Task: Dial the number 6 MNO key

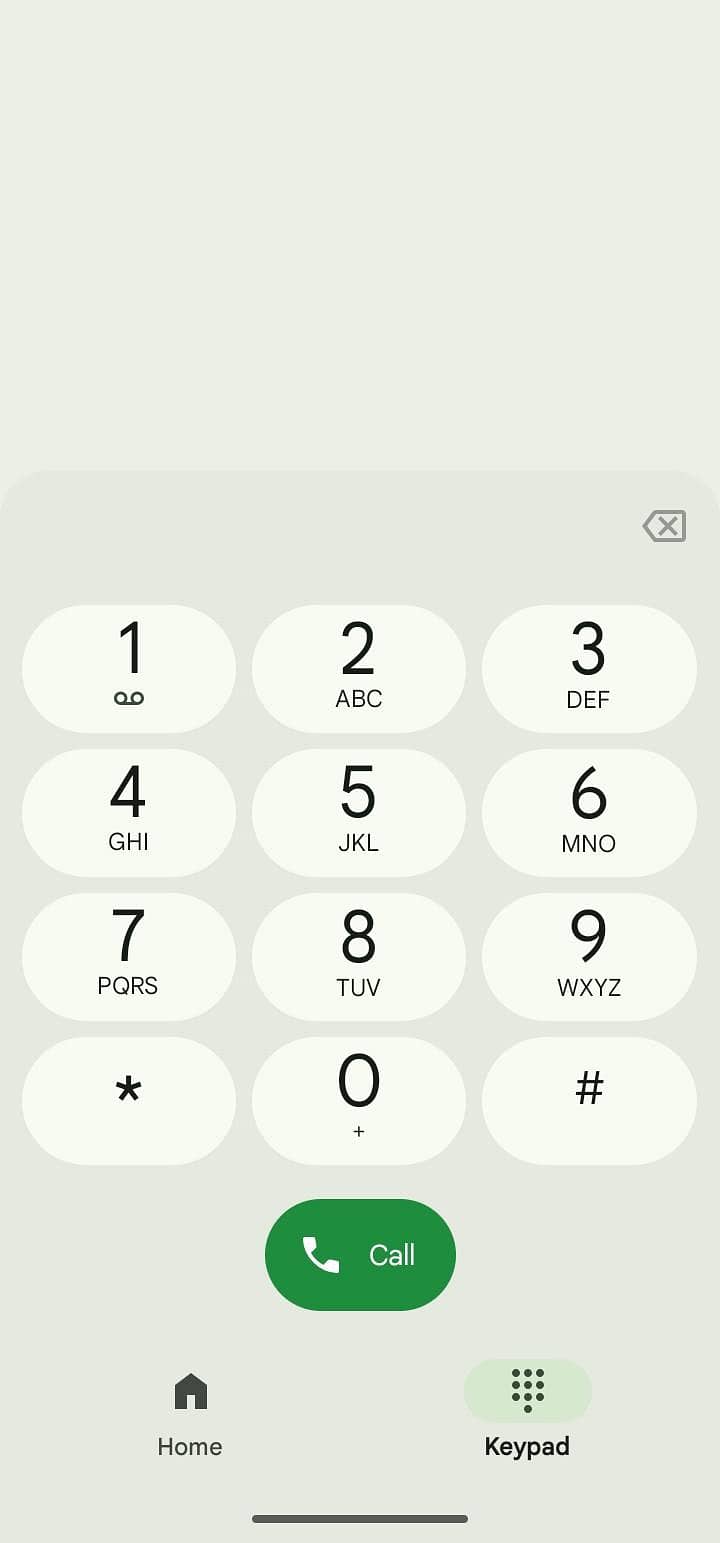Action: pos(589,812)
